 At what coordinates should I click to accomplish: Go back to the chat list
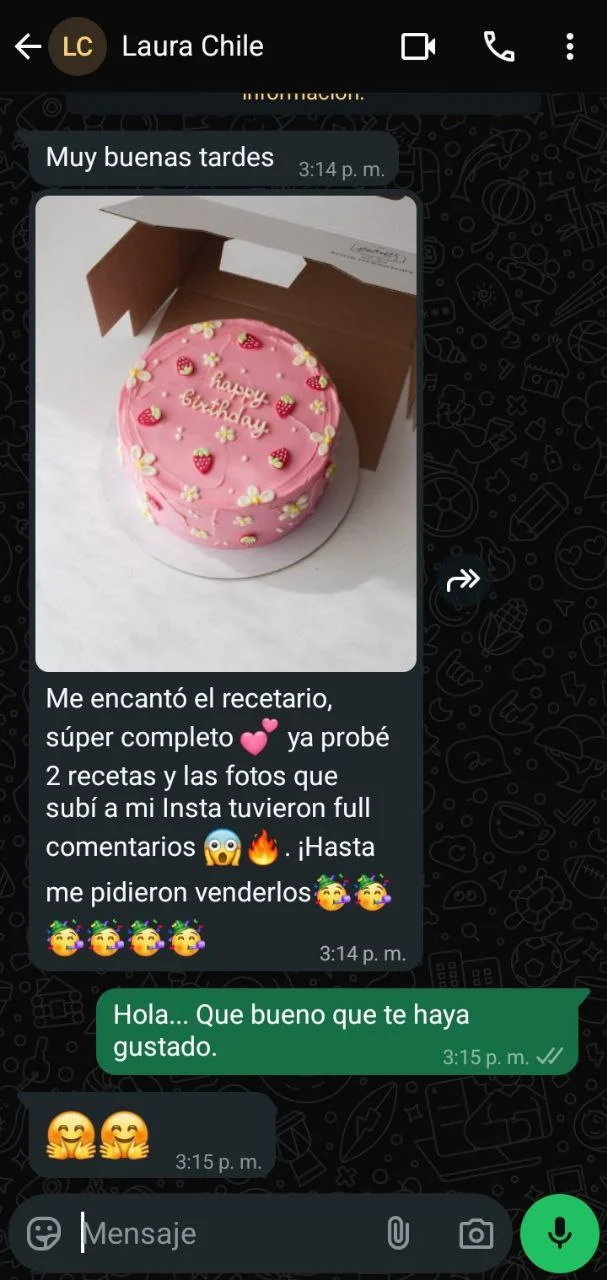click(27, 46)
